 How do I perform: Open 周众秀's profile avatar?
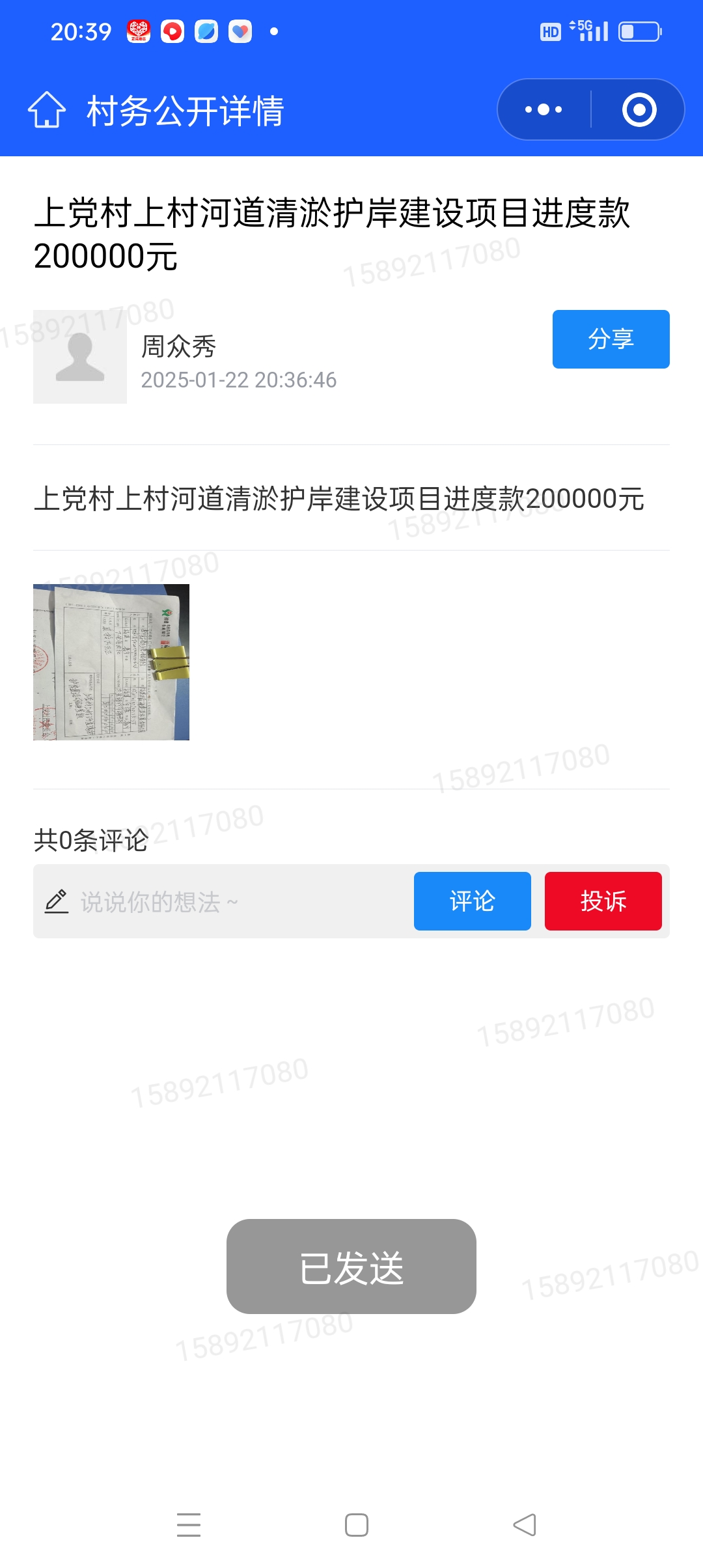[x=80, y=357]
